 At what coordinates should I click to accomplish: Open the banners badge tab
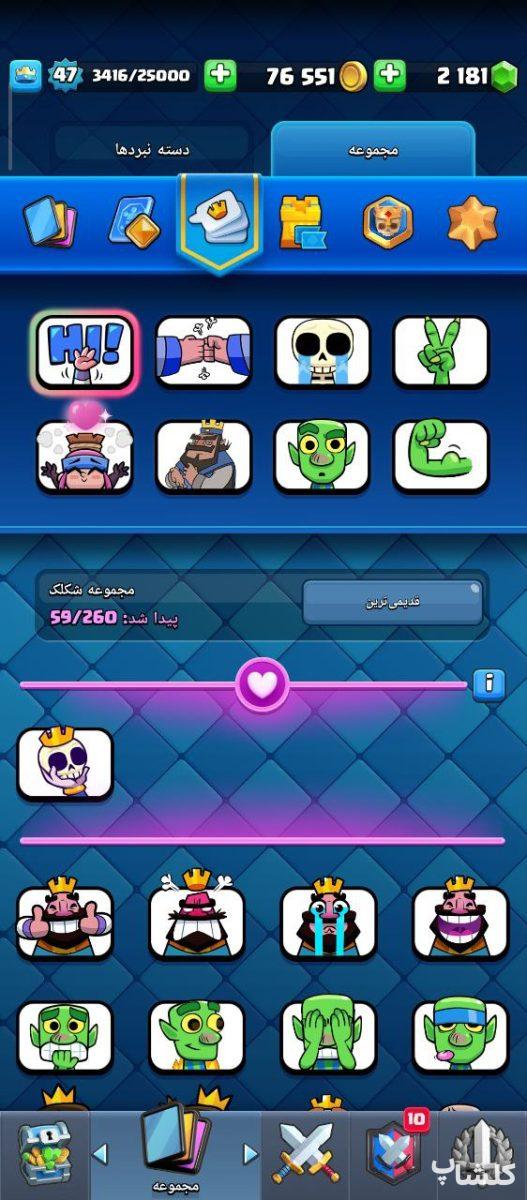(387, 221)
